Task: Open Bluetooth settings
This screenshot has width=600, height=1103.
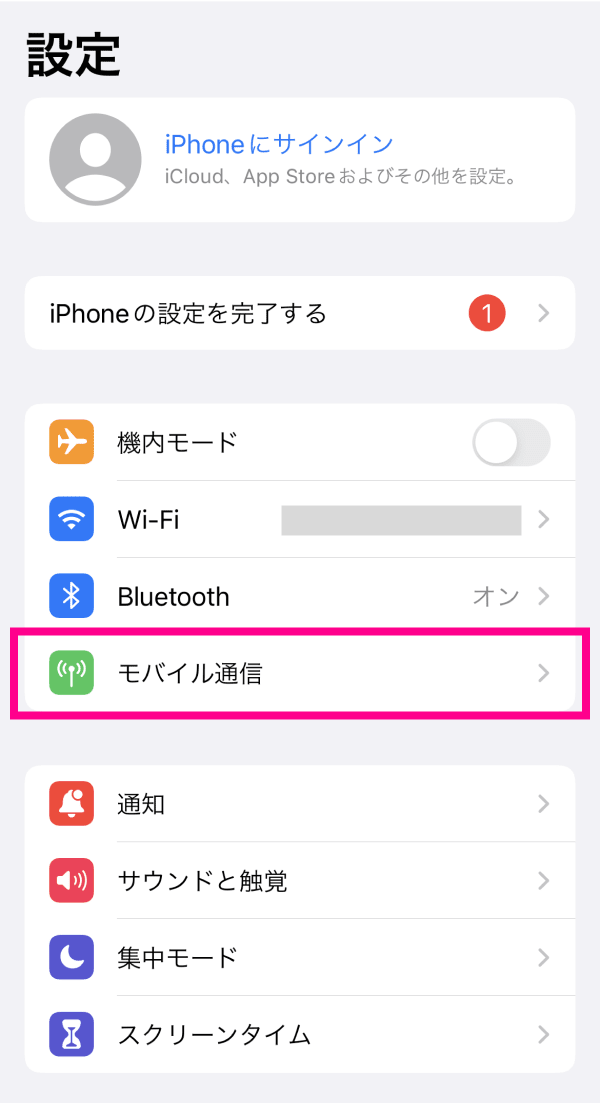Action: [x=300, y=597]
